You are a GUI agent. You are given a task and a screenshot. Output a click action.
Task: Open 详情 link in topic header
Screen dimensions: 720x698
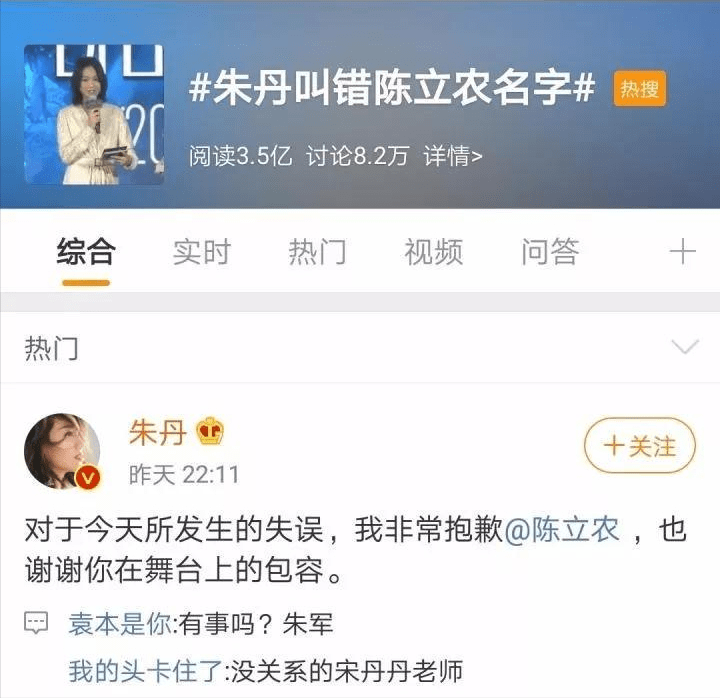point(453,156)
